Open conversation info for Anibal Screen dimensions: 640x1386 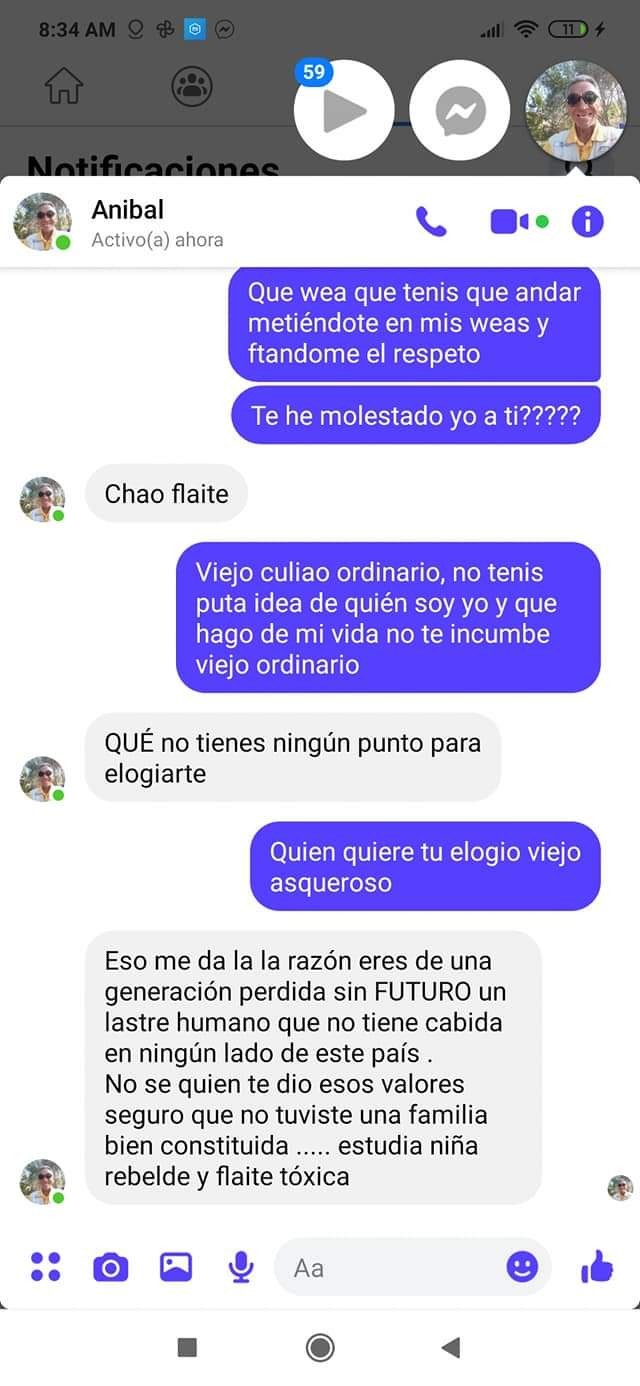click(x=587, y=221)
